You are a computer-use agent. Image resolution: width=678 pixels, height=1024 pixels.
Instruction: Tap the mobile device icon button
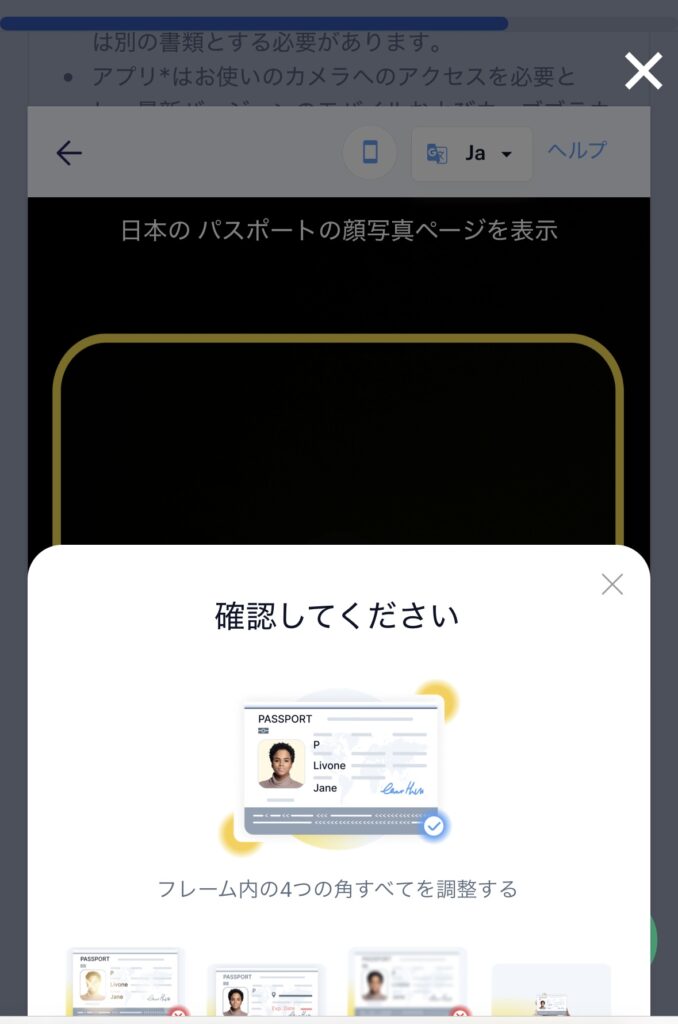[x=370, y=153]
